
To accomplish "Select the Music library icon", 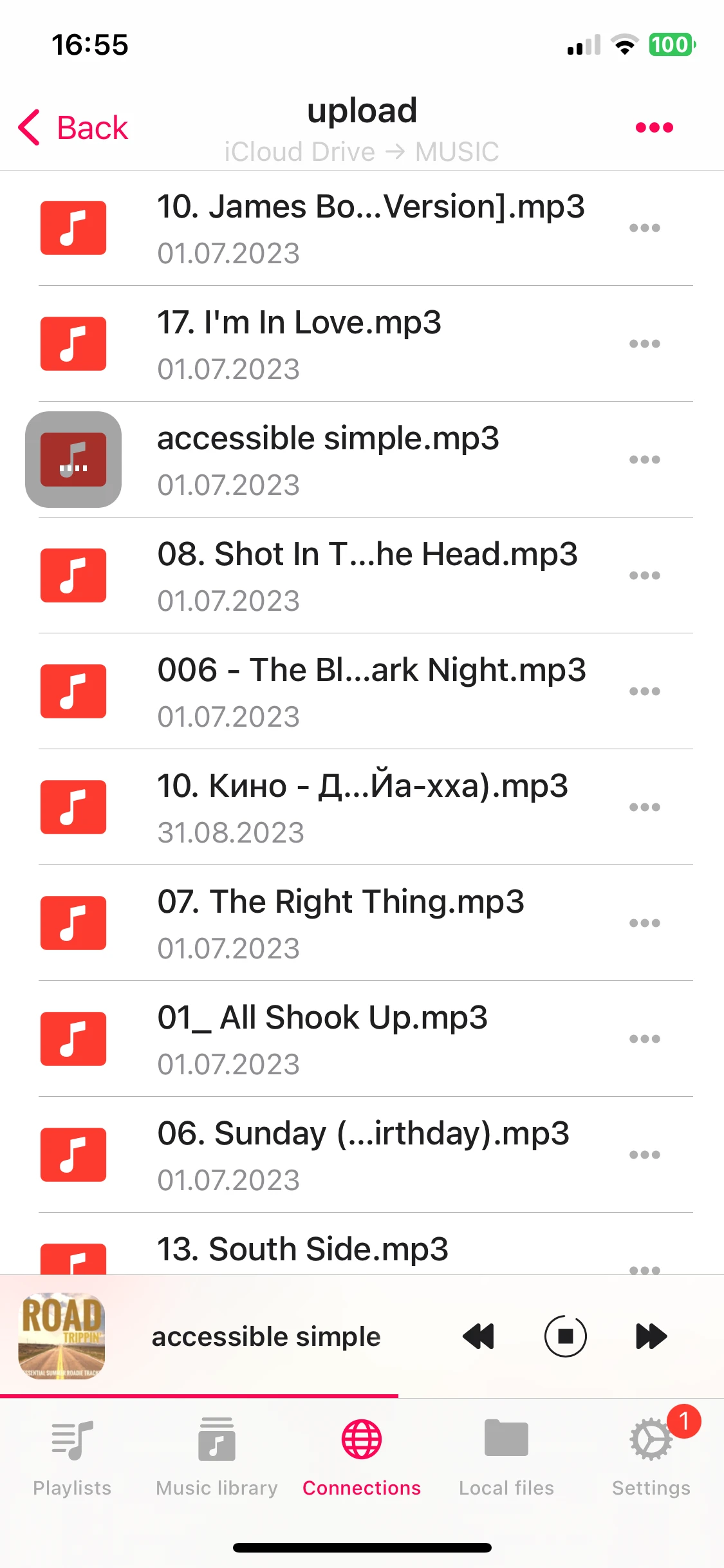I will [216, 1440].
